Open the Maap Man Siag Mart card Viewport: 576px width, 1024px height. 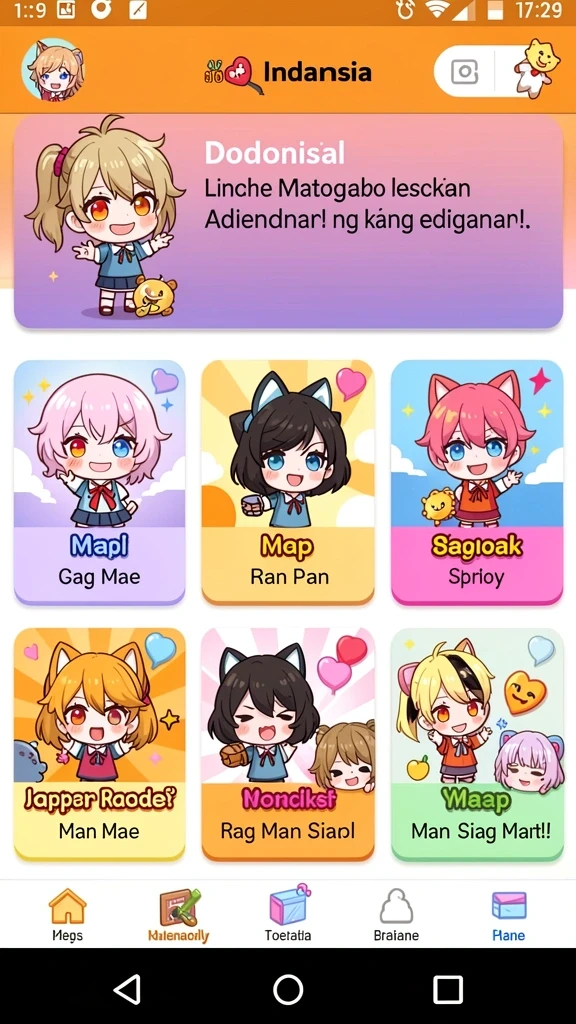coord(477,744)
